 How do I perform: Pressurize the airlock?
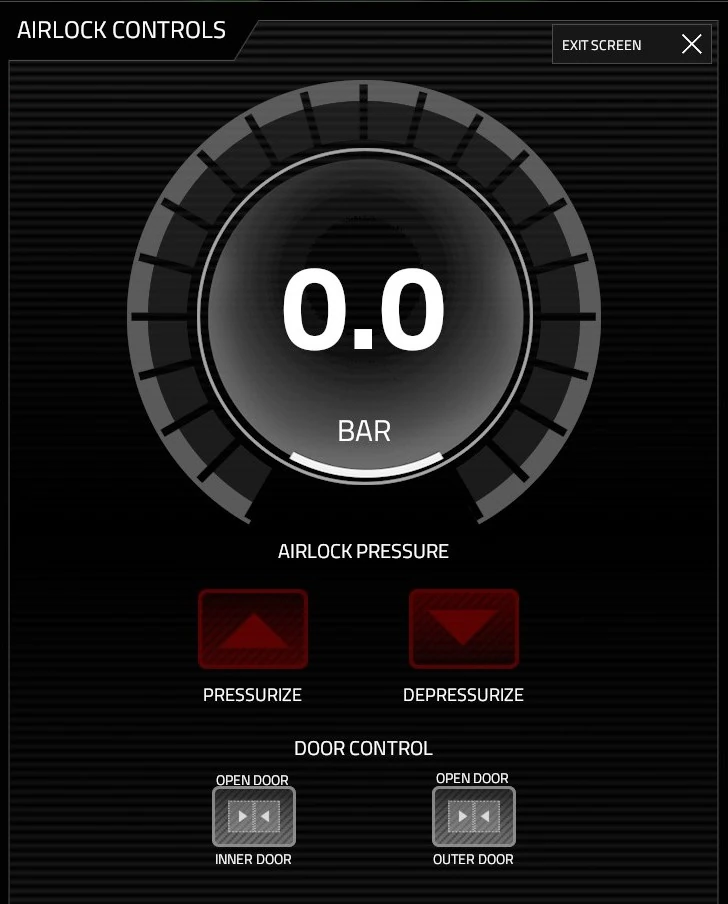(253, 629)
